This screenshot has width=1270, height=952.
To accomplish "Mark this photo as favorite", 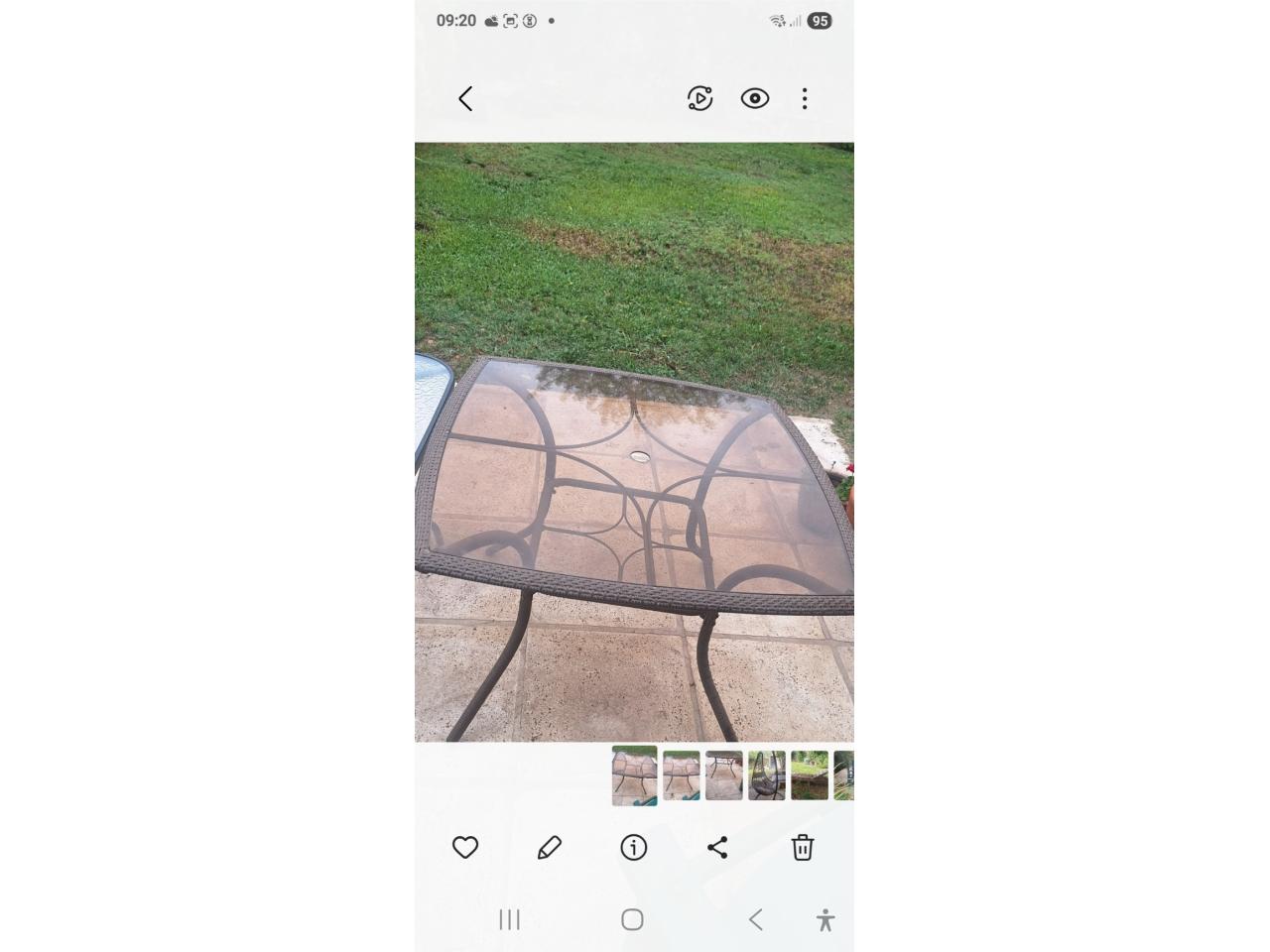I will pyautogui.click(x=465, y=847).
